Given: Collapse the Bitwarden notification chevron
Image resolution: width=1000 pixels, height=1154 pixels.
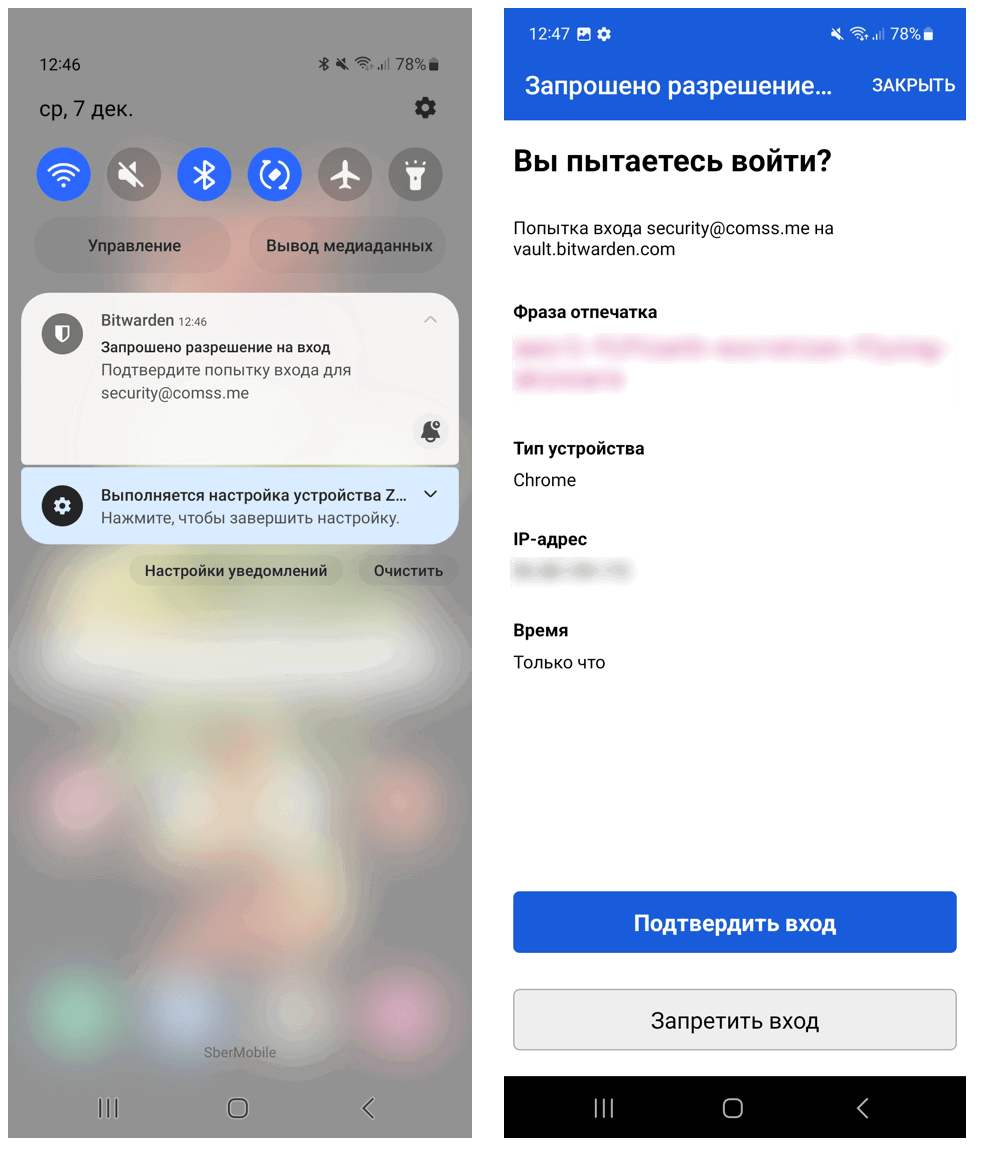Looking at the screenshot, I should (430, 320).
